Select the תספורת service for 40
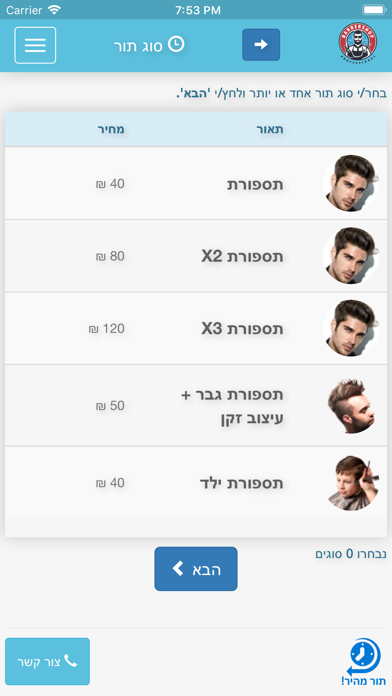This screenshot has height=696, width=392. point(196,183)
